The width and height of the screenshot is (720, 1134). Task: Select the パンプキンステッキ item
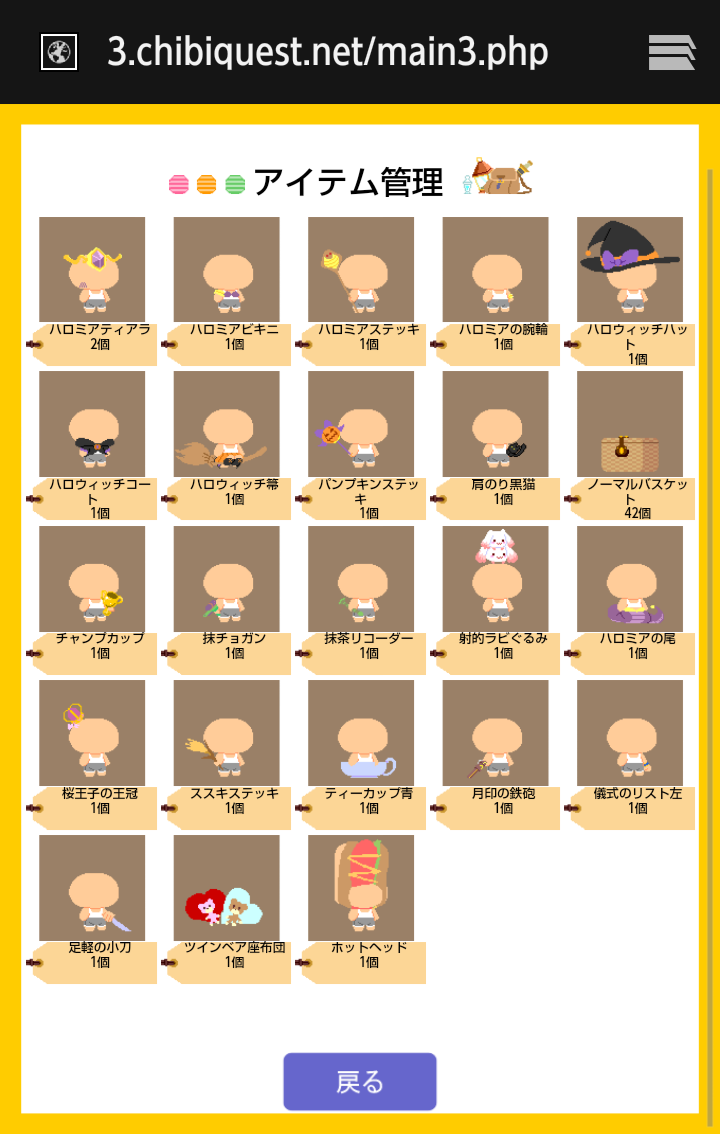361,424
